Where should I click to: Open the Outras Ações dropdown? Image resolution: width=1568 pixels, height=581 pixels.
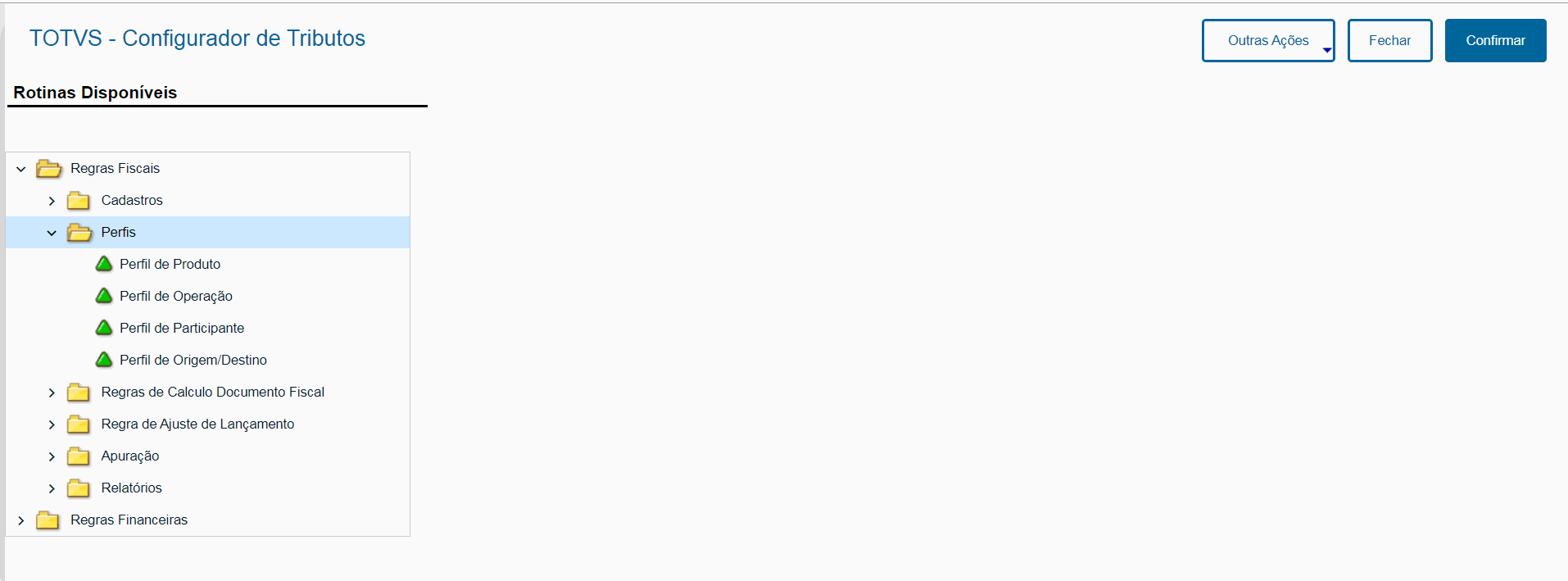(x=1267, y=41)
